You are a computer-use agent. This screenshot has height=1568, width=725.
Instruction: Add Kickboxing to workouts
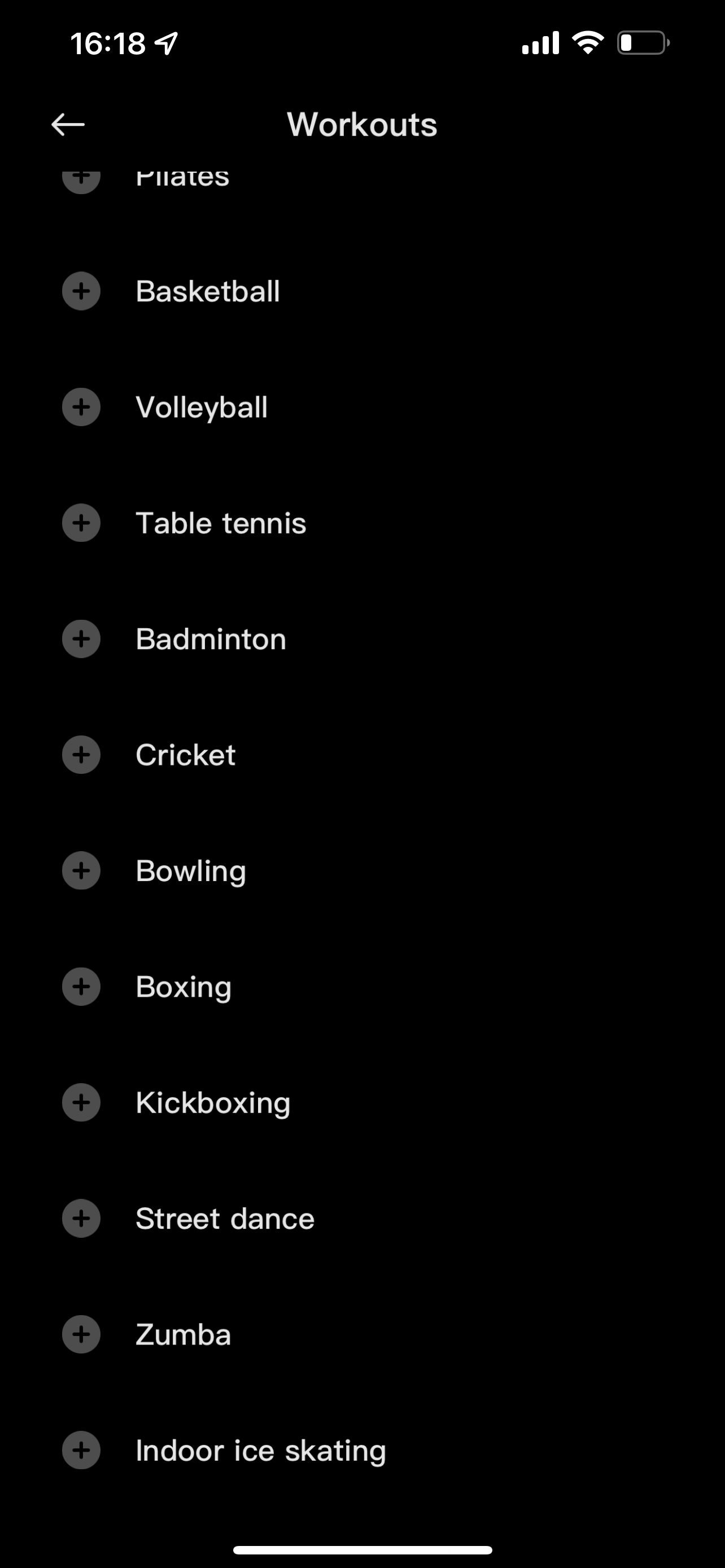pos(81,1102)
